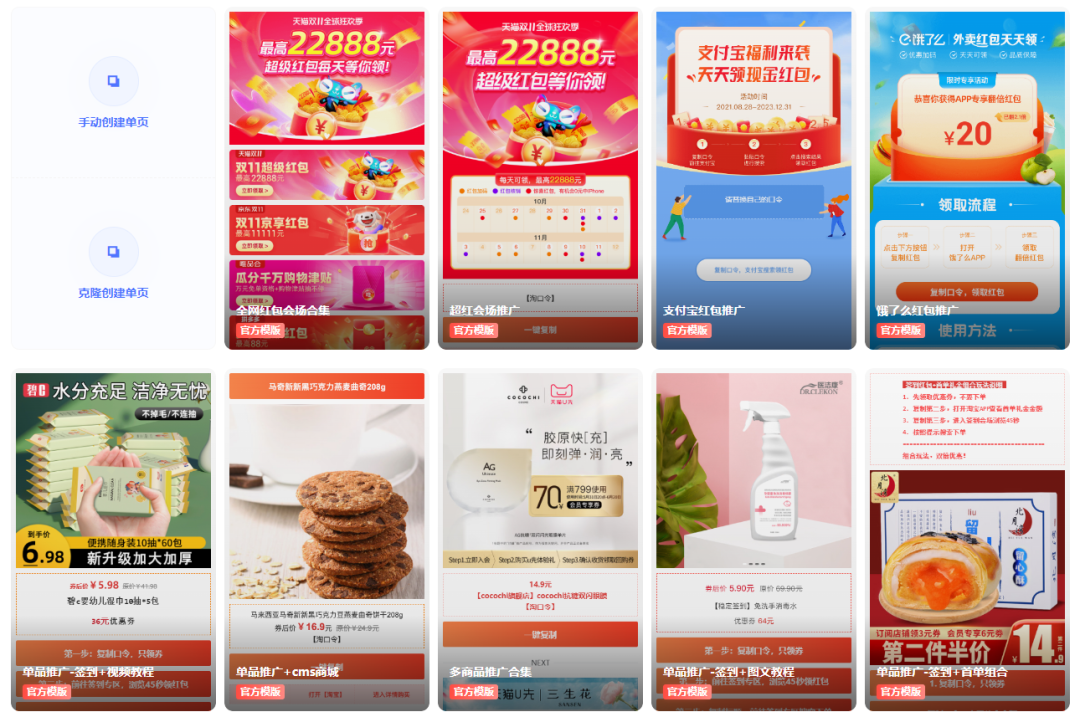1080x717 pixels.
Task: Open 单品推广-签到+视频教程 template
Action: pos(113,540)
